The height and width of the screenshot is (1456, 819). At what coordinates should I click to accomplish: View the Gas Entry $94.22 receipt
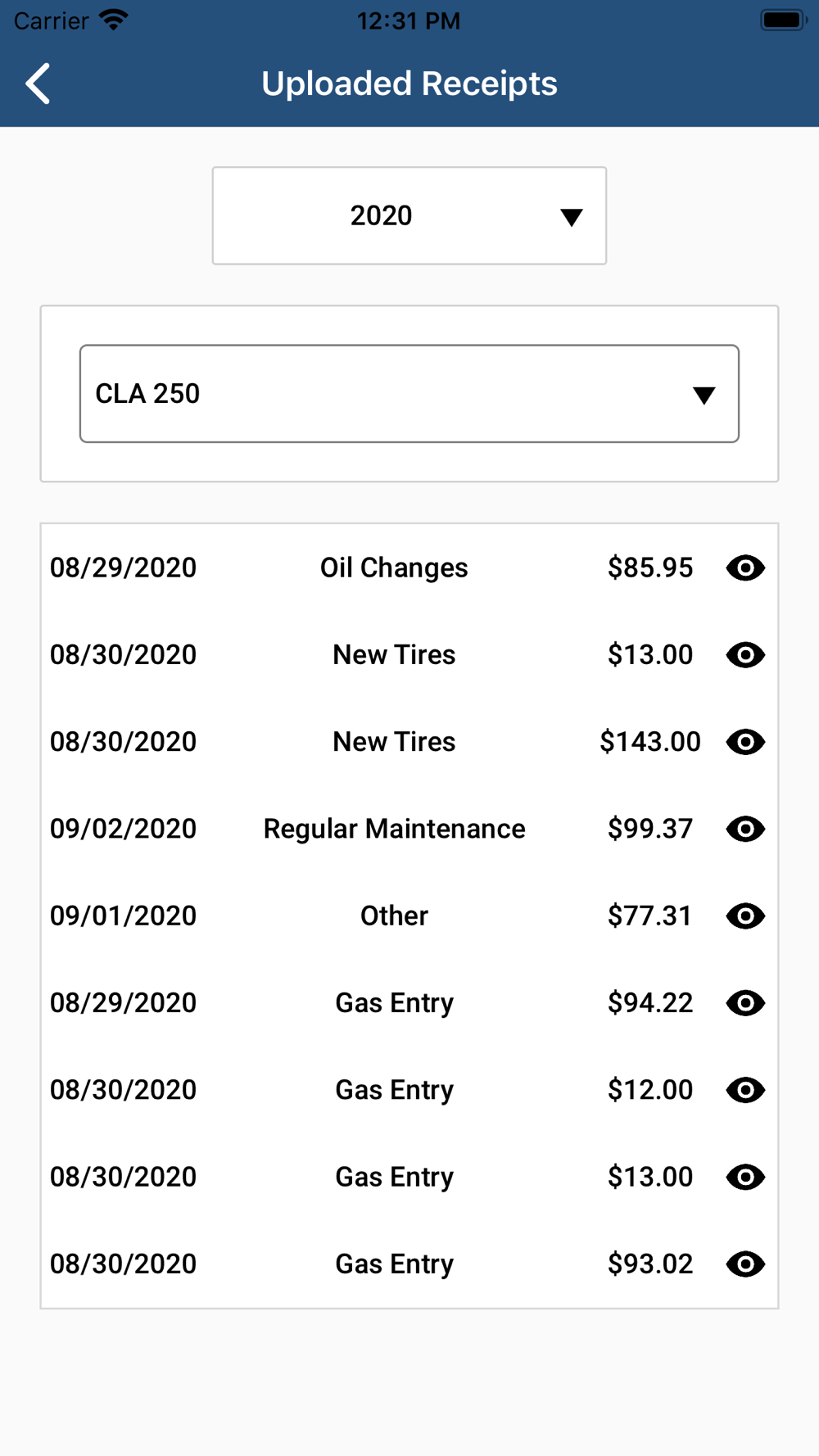pos(745,1003)
